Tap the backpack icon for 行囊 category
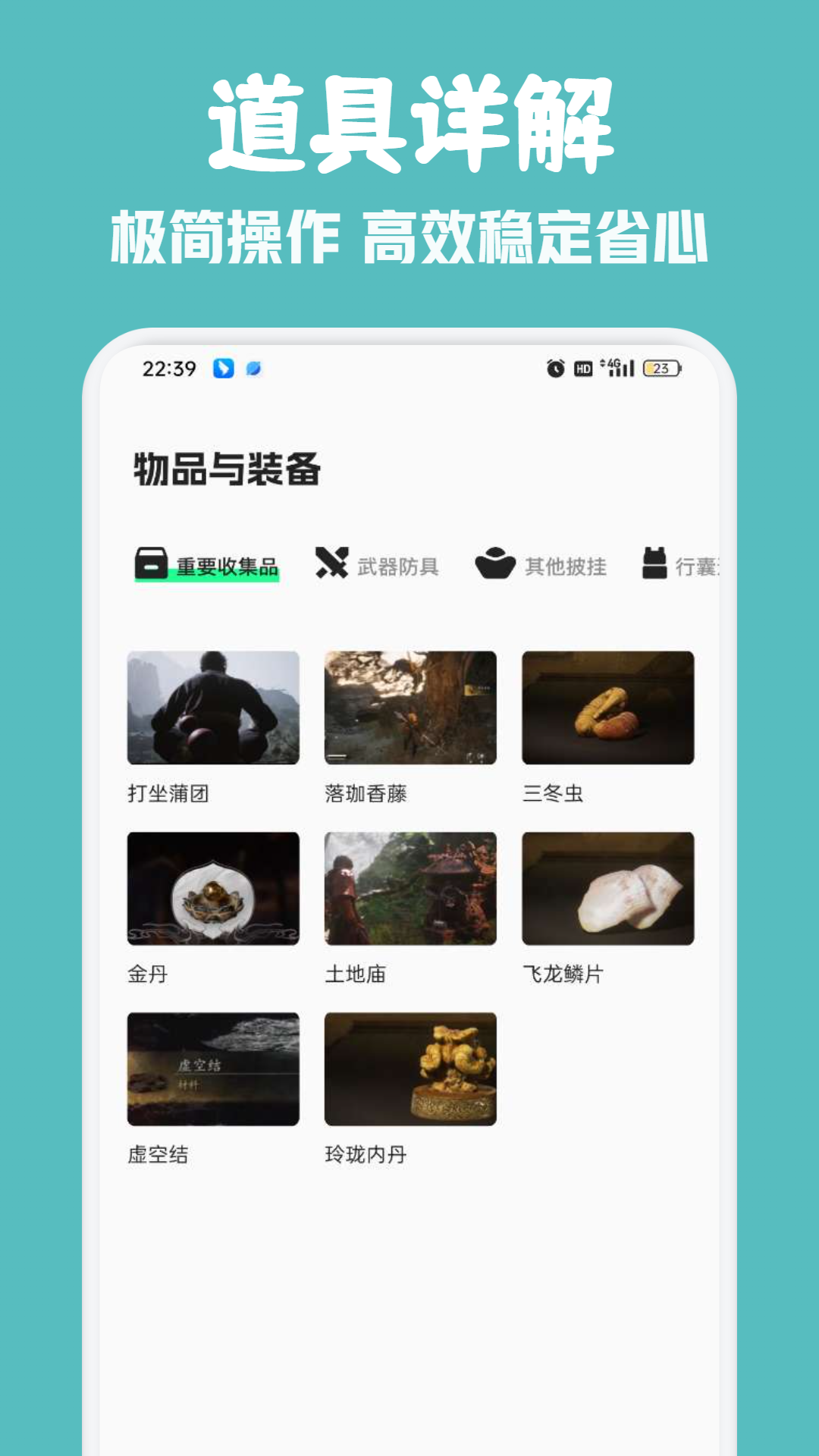The image size is (819, 1456). click(654, 563)
